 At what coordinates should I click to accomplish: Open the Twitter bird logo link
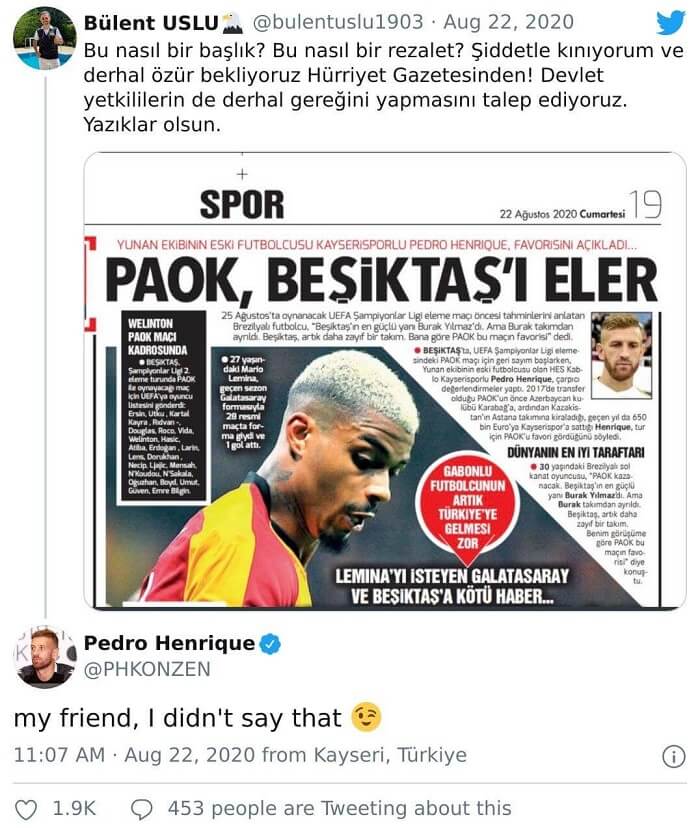(x=670, y=23)
